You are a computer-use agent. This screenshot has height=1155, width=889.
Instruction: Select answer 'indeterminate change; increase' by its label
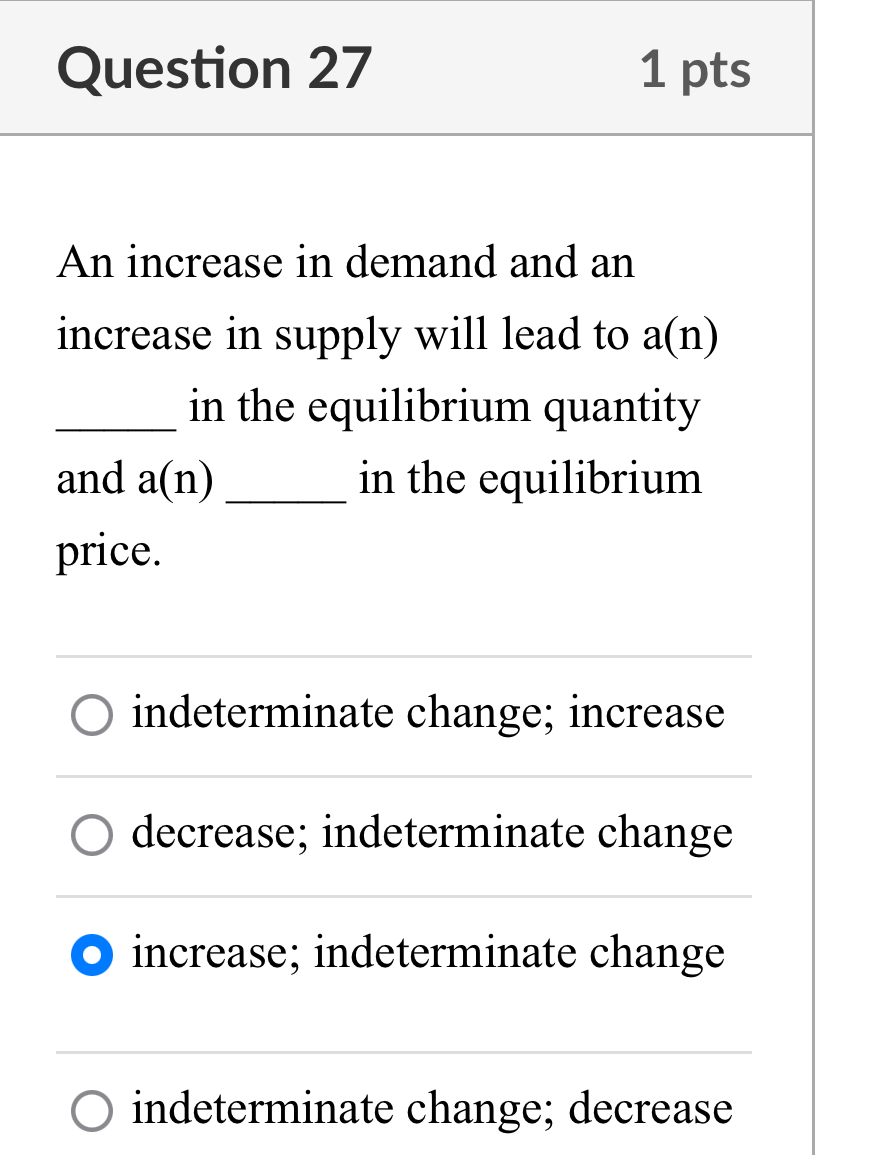tap(428, 713)
